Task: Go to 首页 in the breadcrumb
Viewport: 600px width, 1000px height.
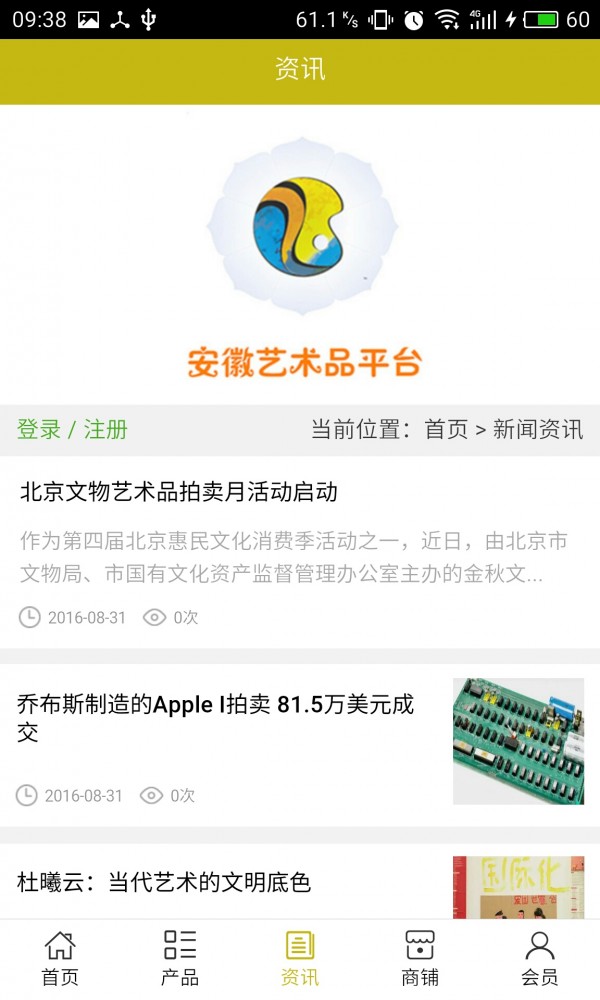Action: (446, 430)
